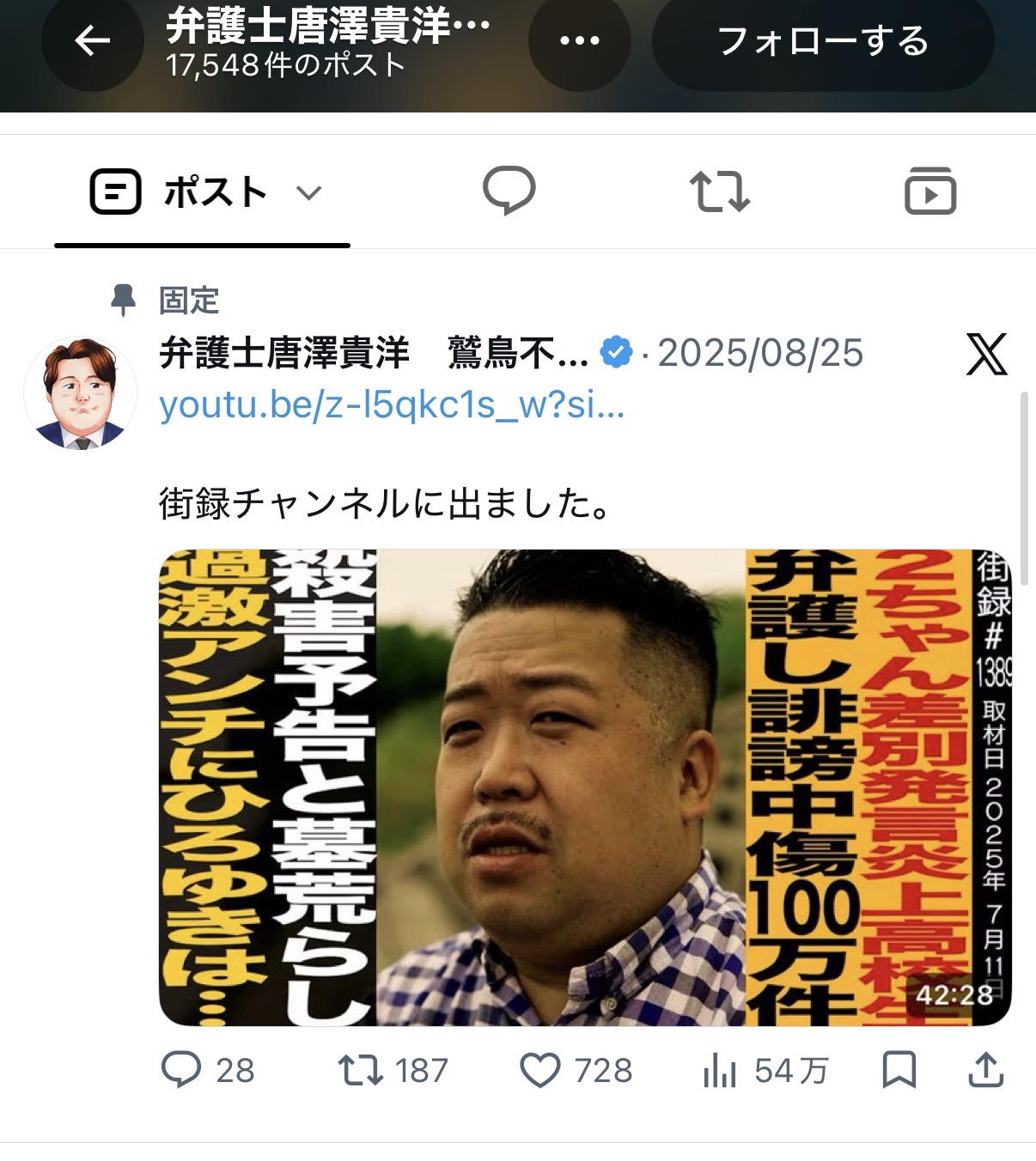Open the youtu.be link in the post
Image resolution: width=1036 pixels, height=1161 pixels.
click(392, 404)
